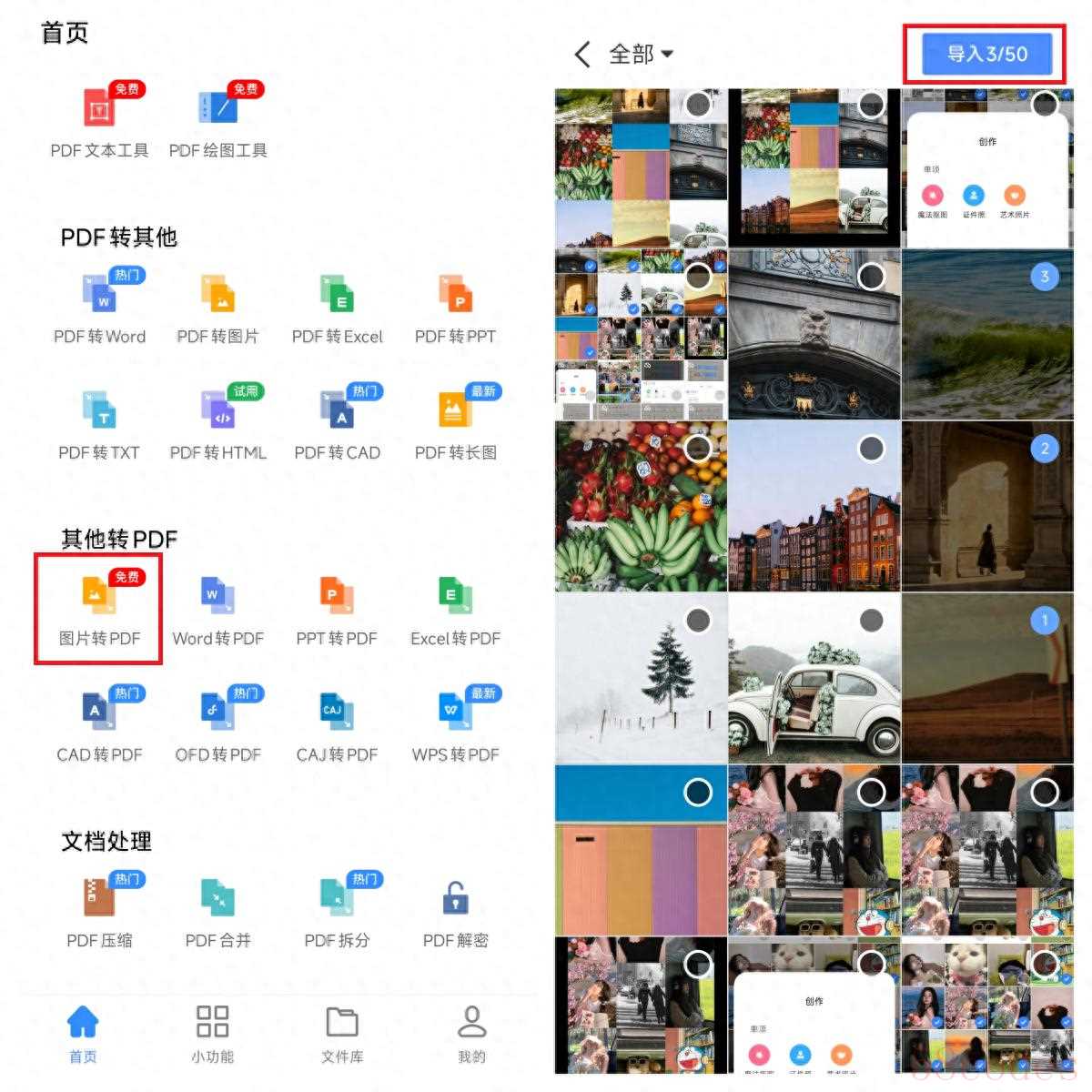1092x1092 pixels.
Task: Select the snowy pine tree photo
Action: pyautogui.click(x=698, y=621)
